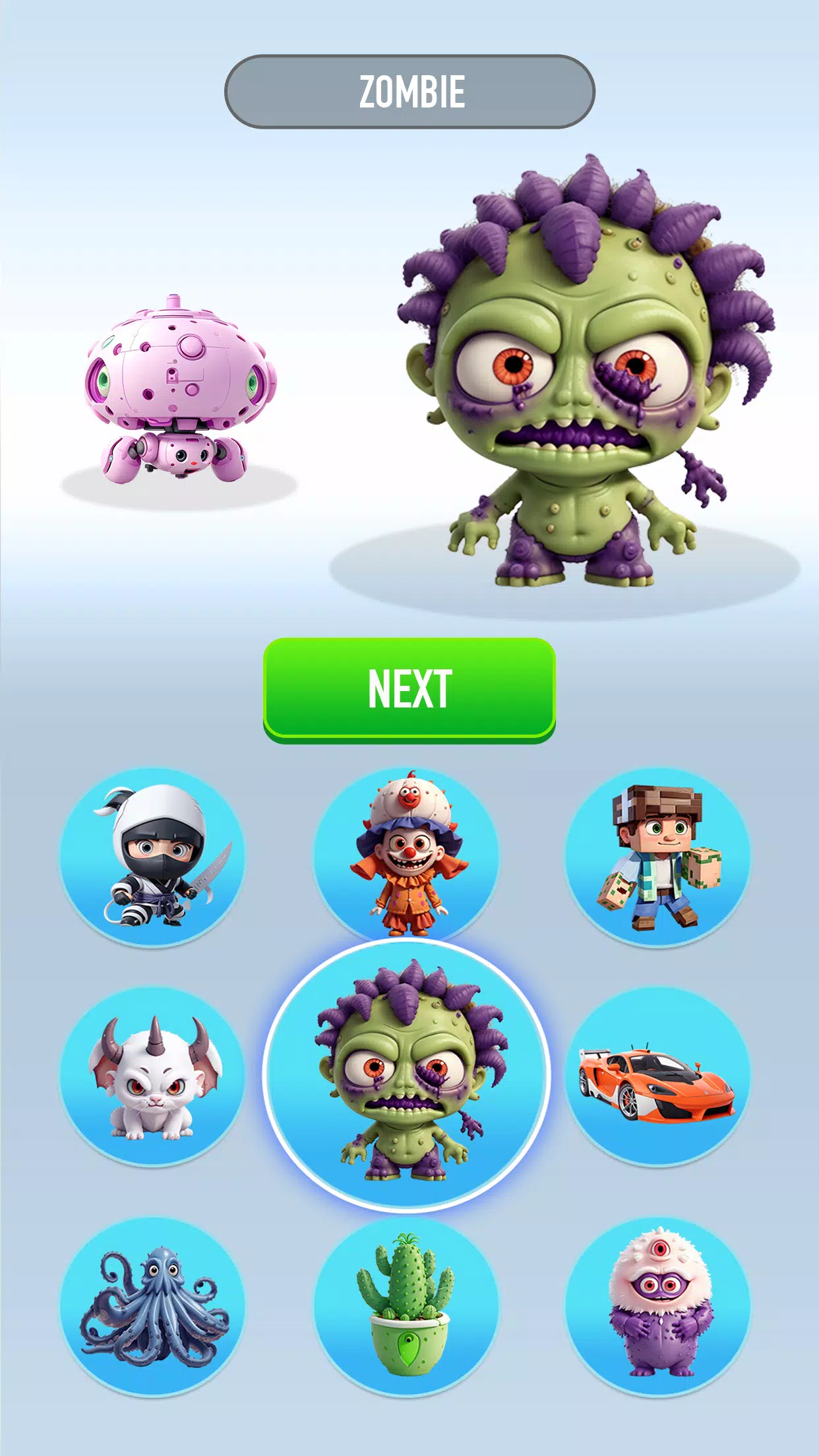Pick the blocky pixel boy character

point(657,857)
